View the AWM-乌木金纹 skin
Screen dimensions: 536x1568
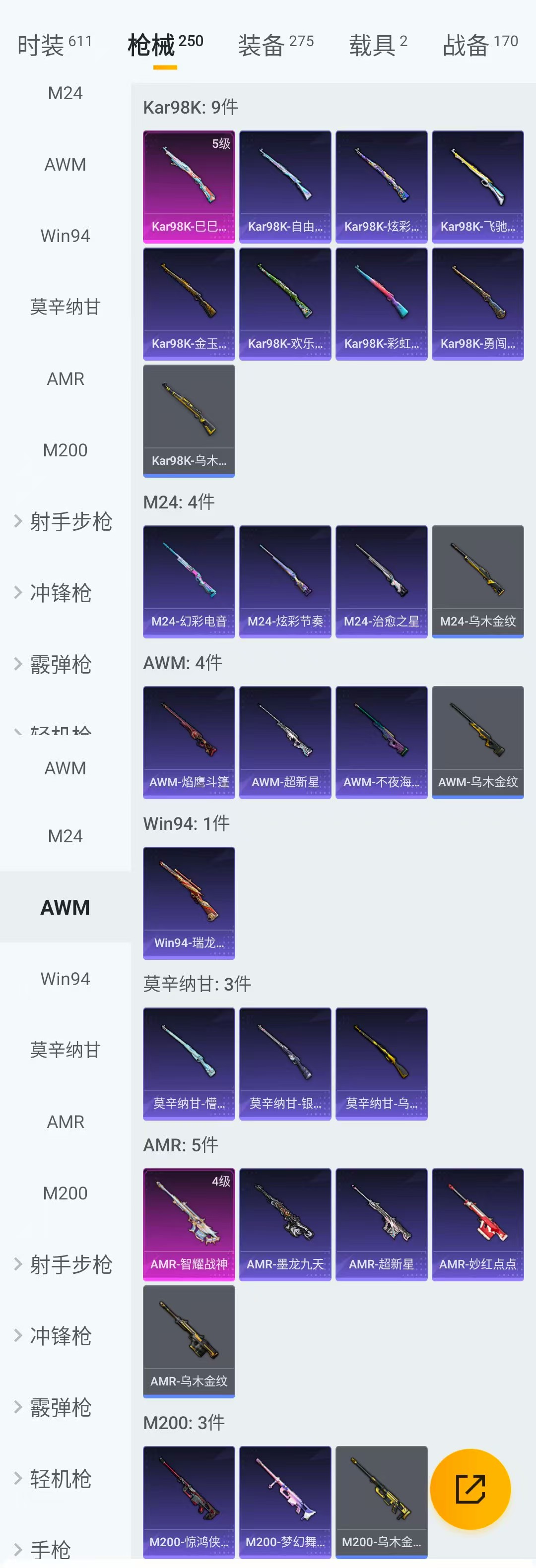(477, 742)
